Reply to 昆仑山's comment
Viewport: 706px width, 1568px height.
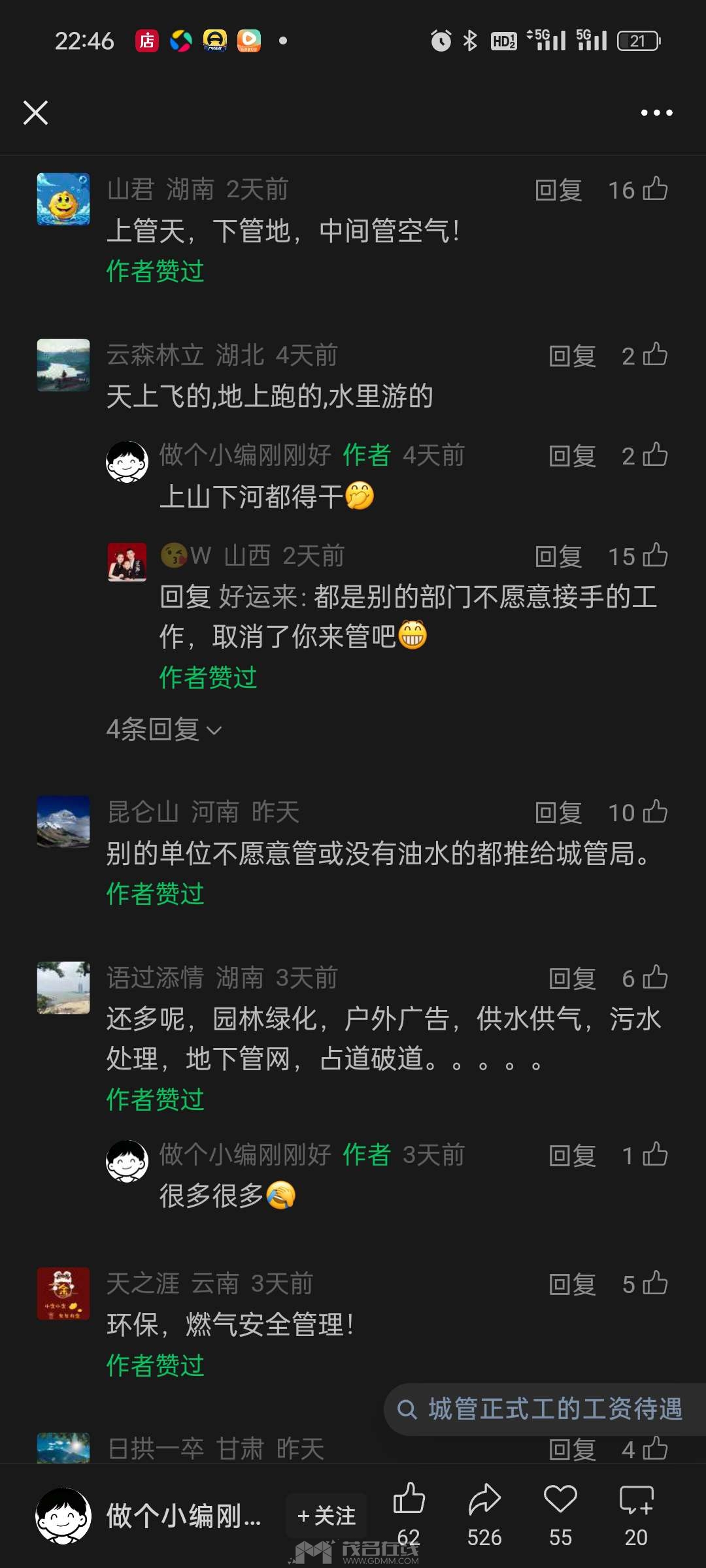coord(558,813)
